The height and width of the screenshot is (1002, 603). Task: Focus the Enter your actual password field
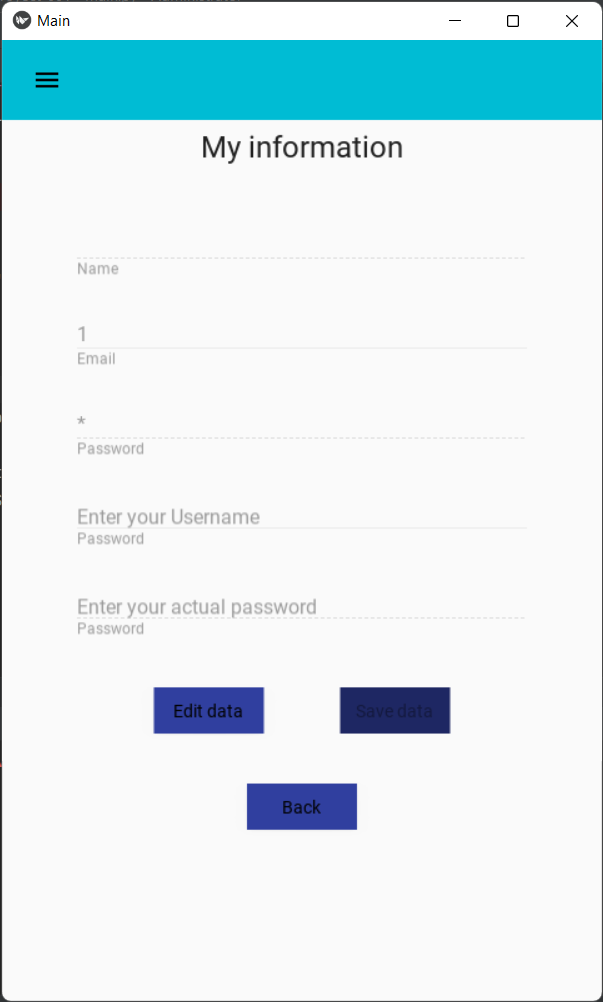tap(302, 605)
